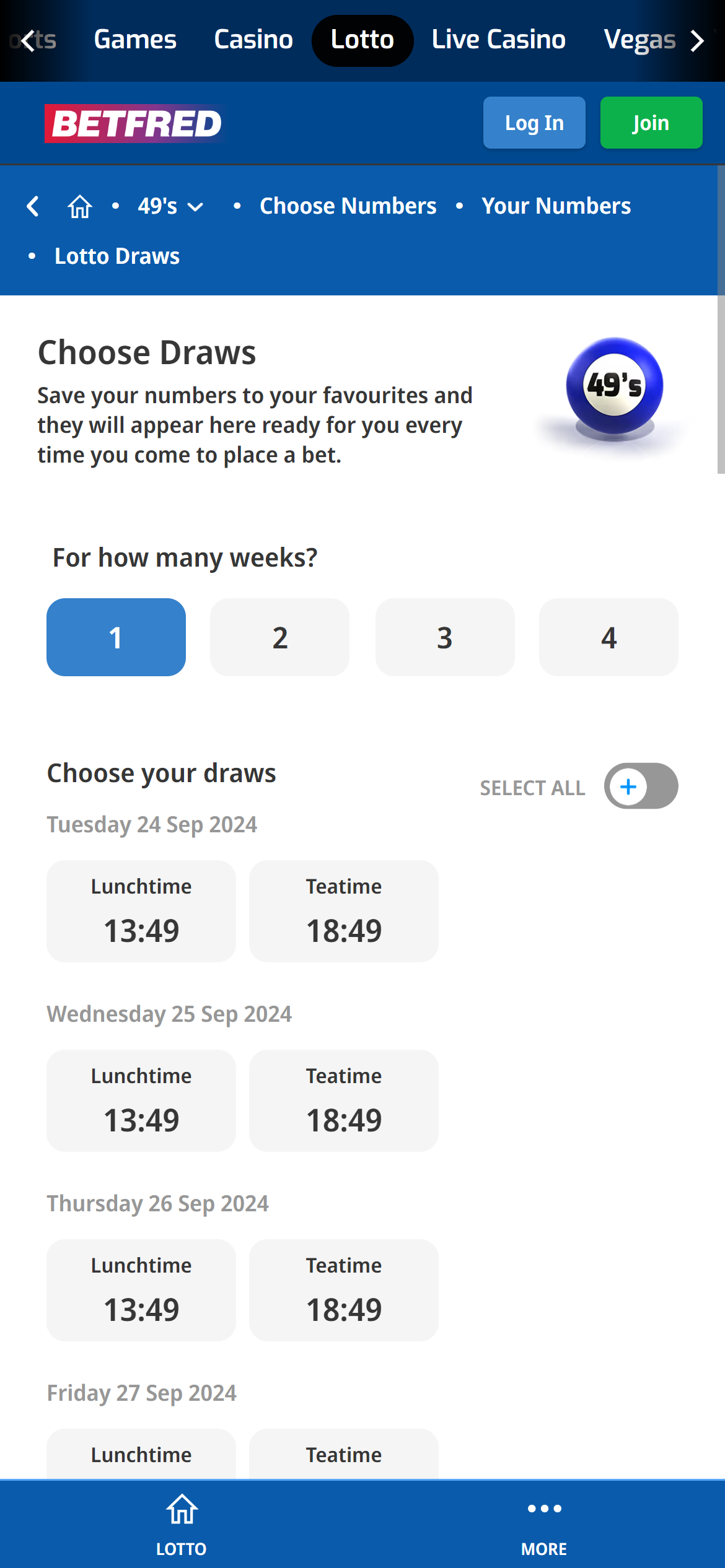Toggle the Select All draws switch
This screenshot has height=1568, width=725.
coord(640,786)
